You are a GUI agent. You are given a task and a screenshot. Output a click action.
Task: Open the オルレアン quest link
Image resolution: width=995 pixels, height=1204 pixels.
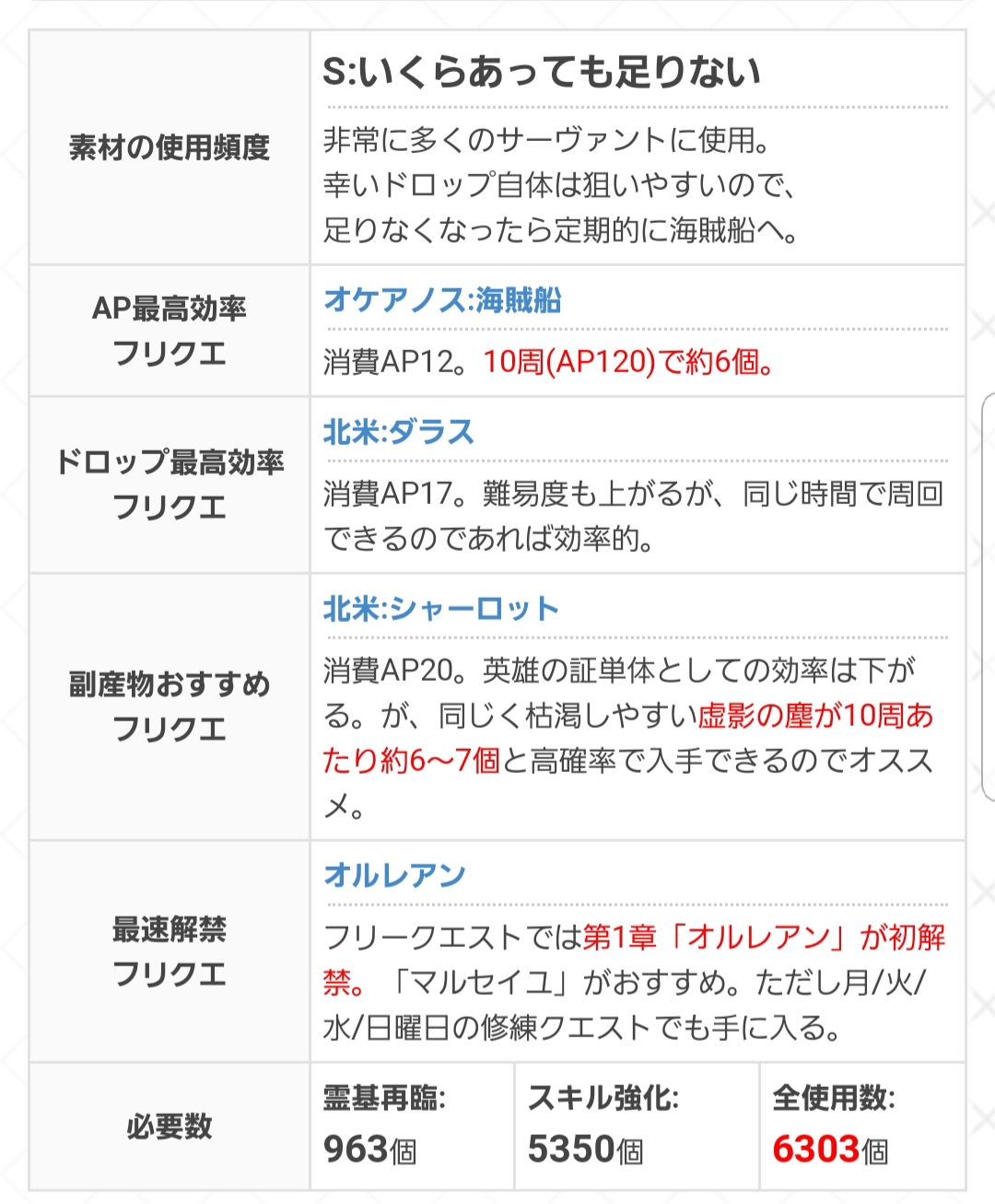click(x=394, y=875)
